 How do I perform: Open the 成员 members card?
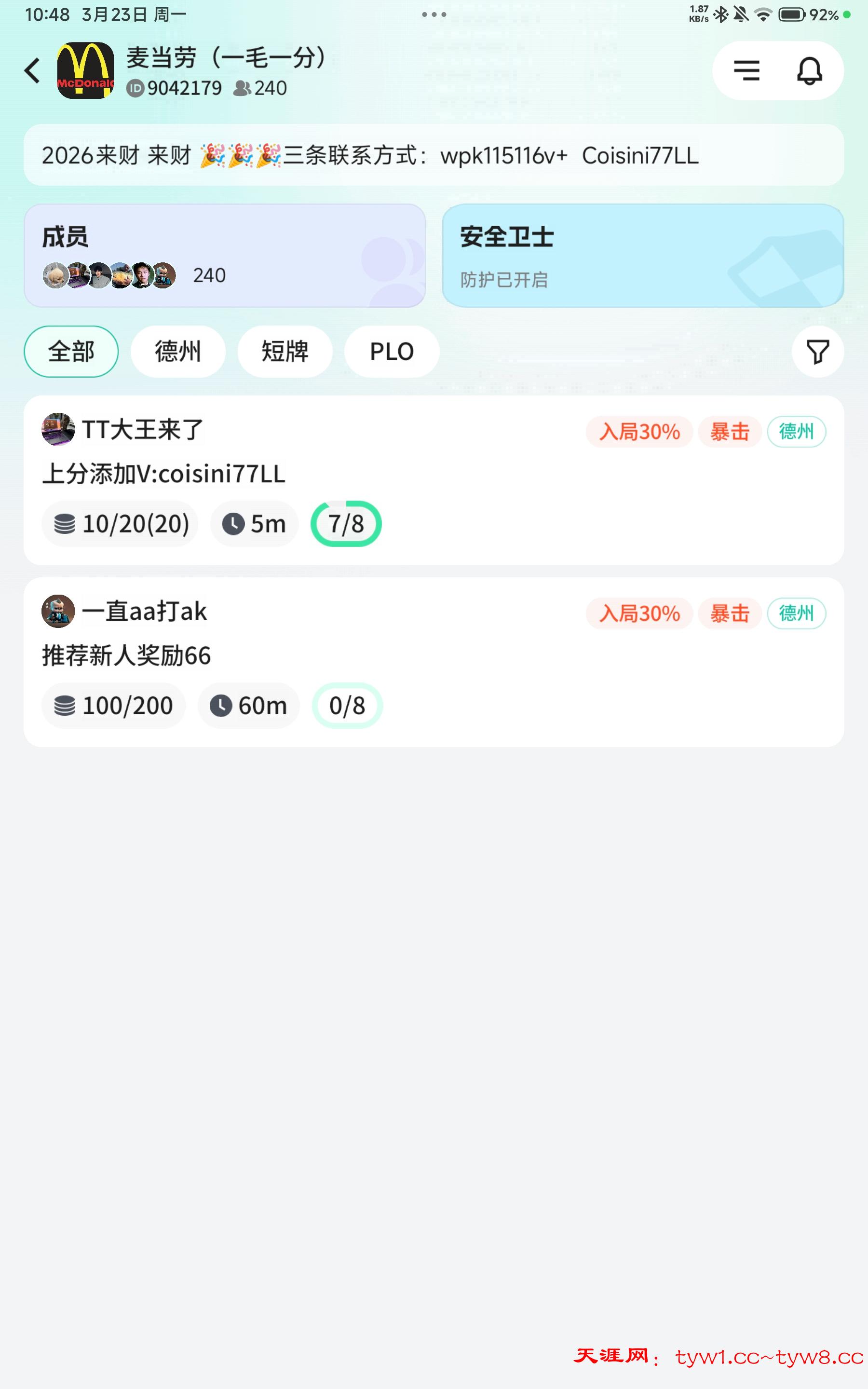[x=224, y=256]
